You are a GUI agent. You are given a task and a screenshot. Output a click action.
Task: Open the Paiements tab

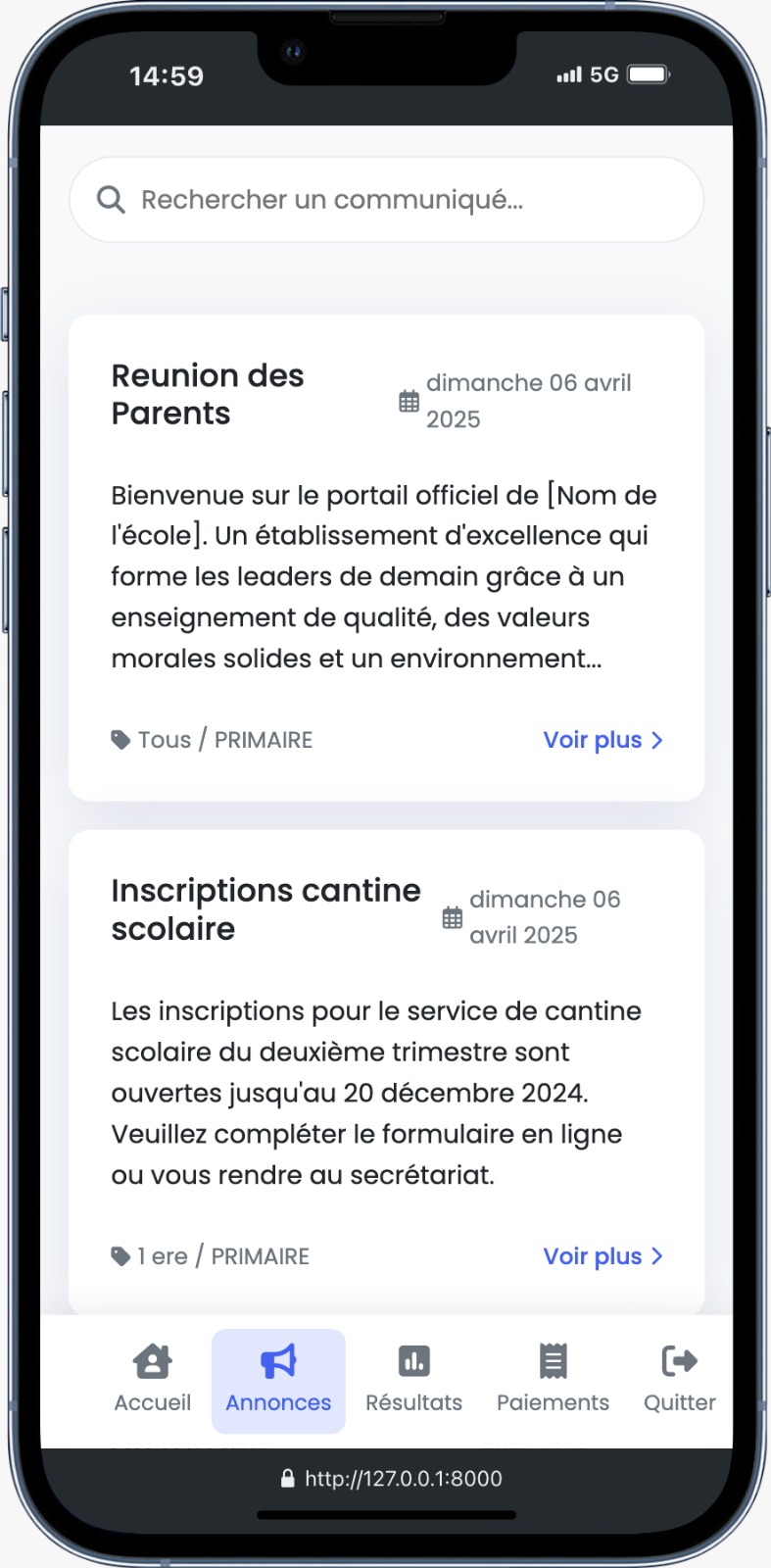(553, 1380)
